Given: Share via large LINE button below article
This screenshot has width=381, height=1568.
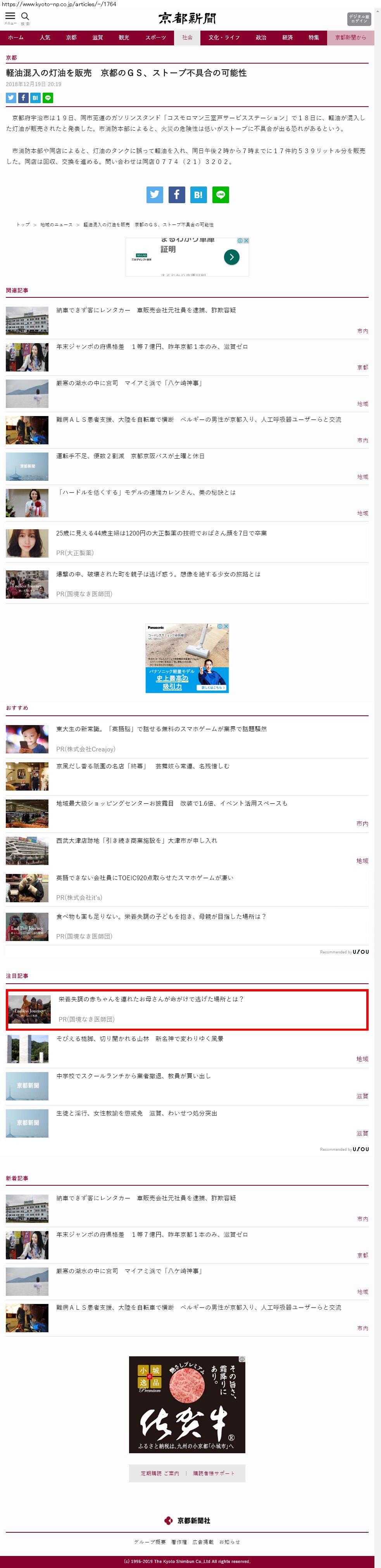Looking at the screenshot, I should click(220, 195).
